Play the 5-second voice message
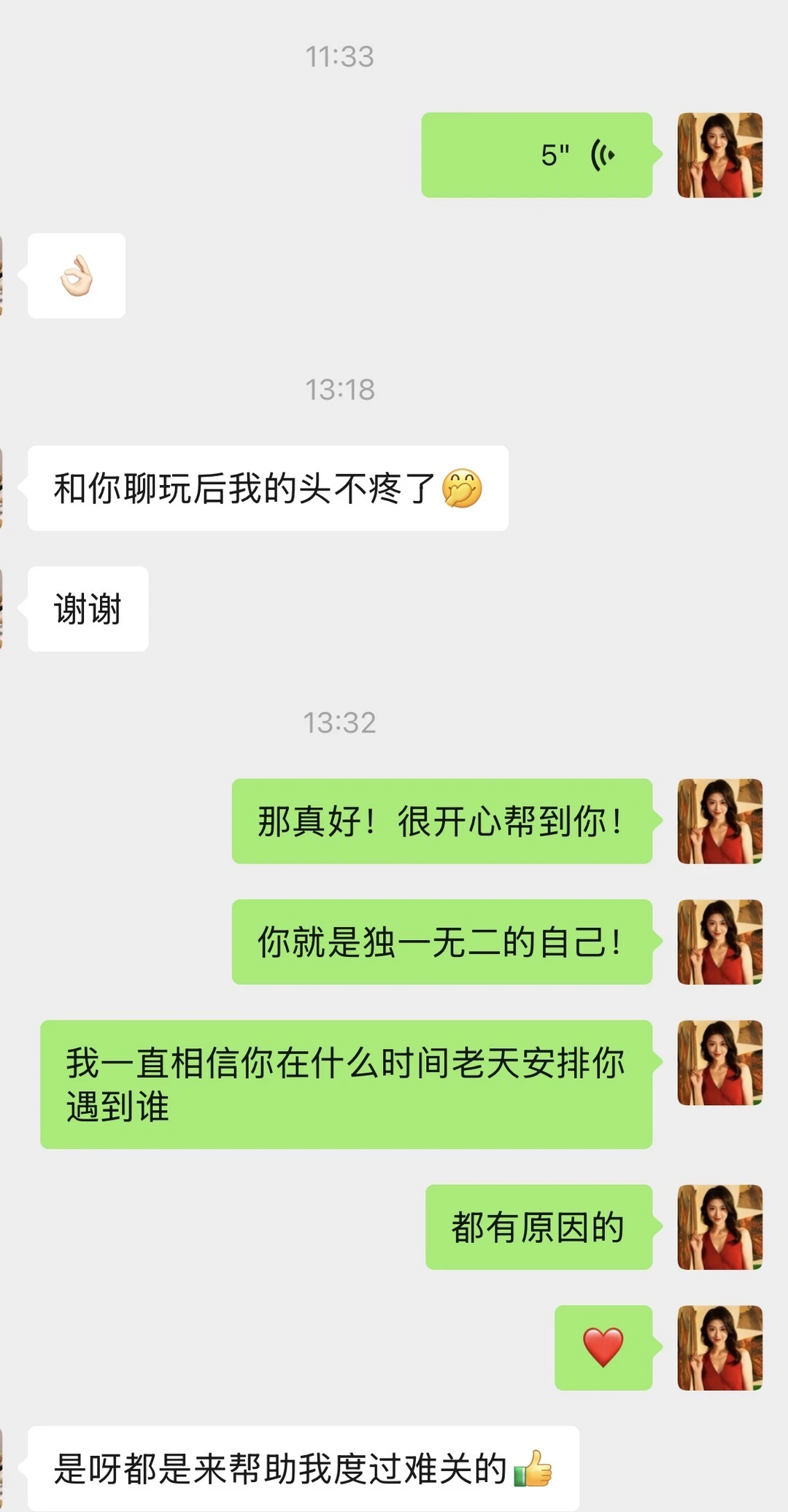 pyautogui.click(x=536, y=155)
